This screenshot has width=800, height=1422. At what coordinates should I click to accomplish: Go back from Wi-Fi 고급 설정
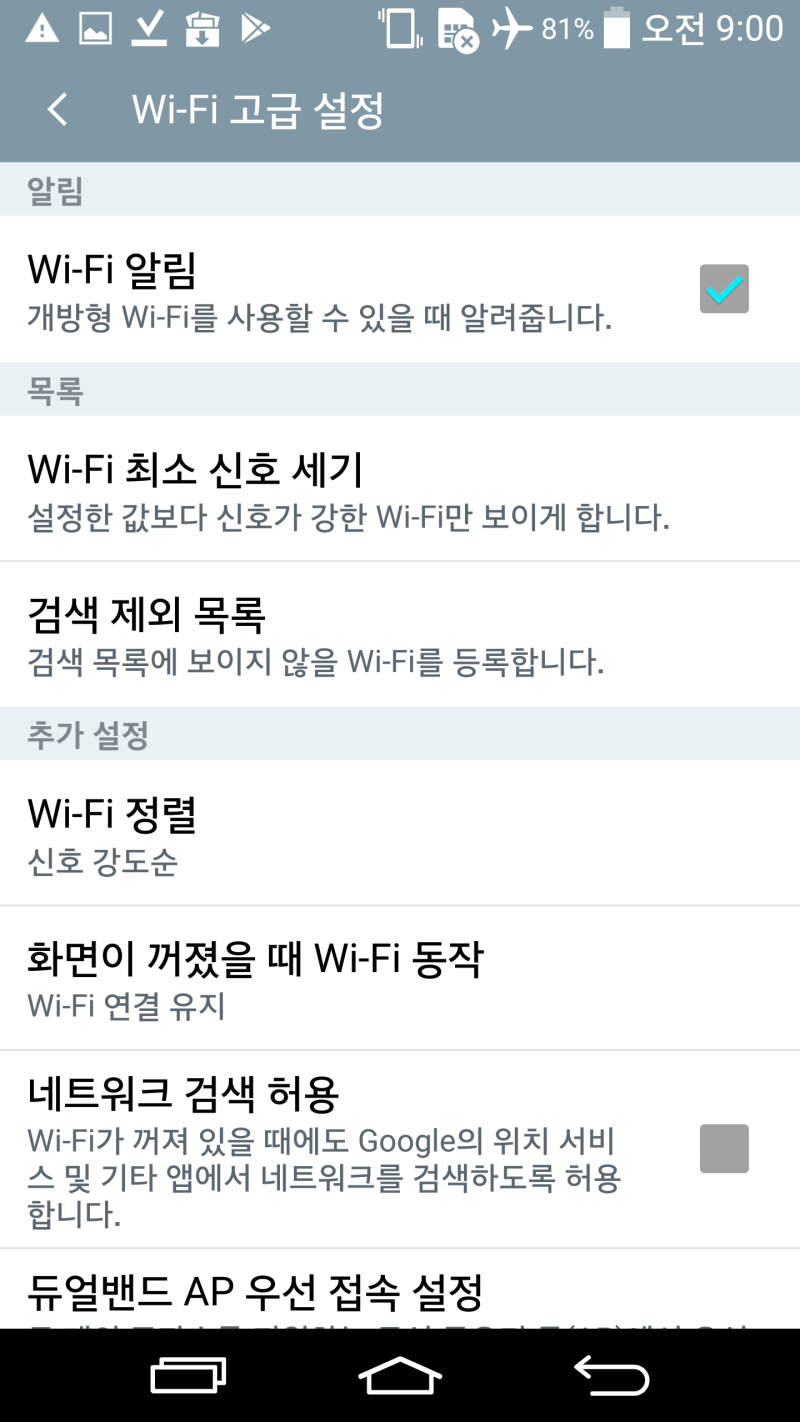click(x=58, y=109)
